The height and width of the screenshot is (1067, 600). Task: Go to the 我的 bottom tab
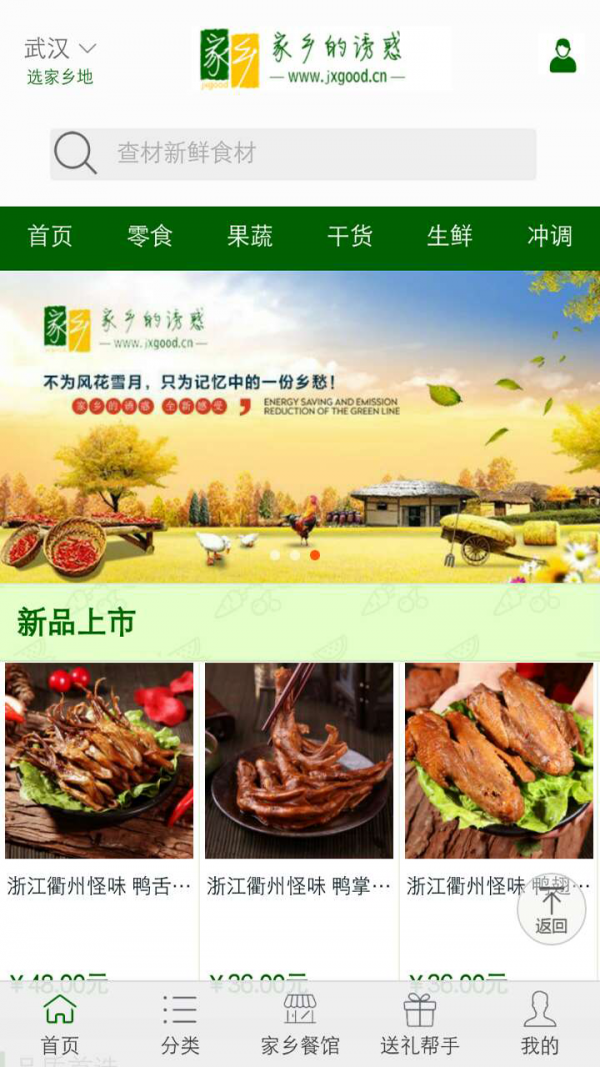click(x=540, y=1024)
